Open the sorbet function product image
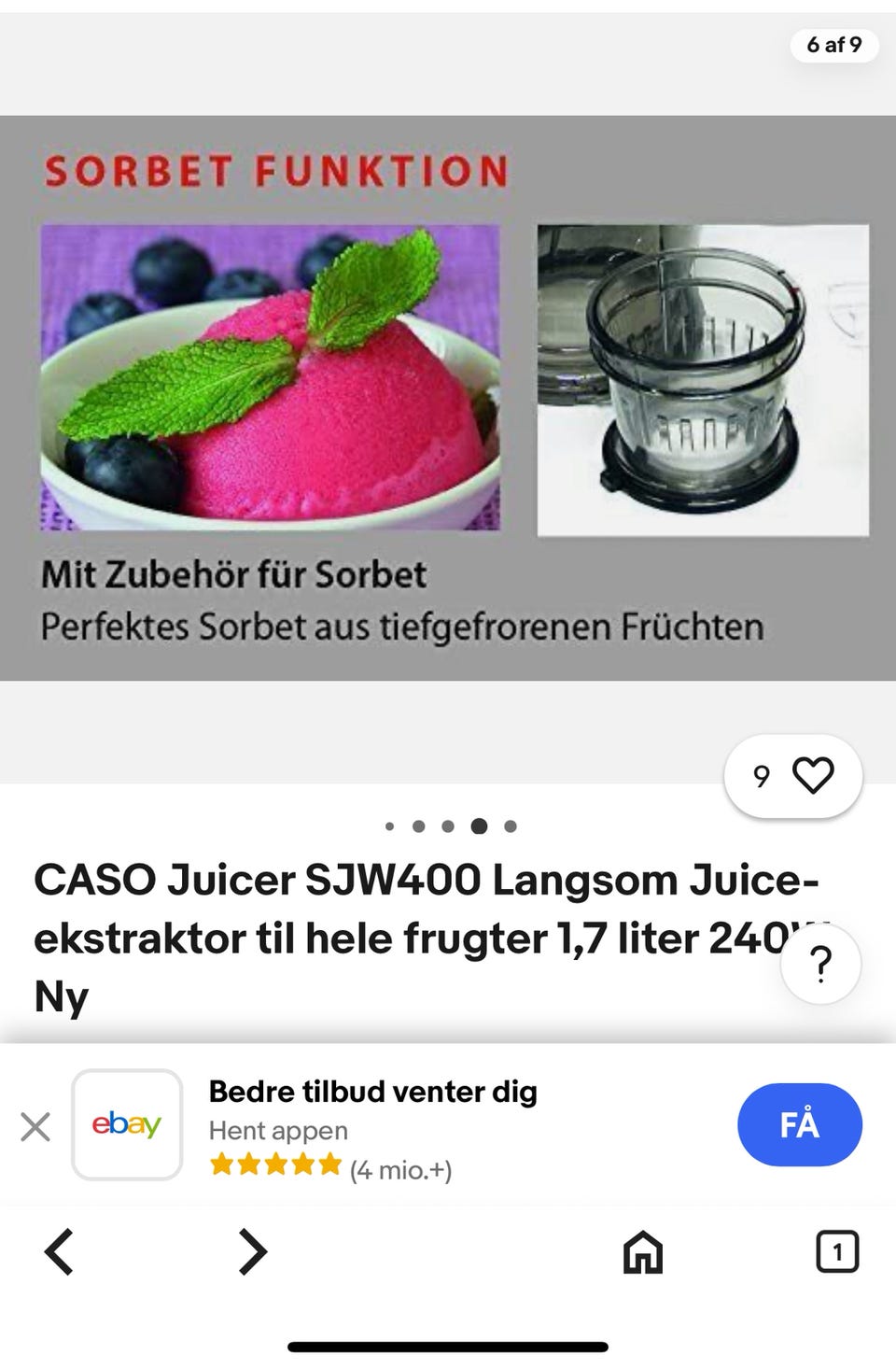Image resolution: width=896 pixels, height=1369 pixels. click(x=448, y=398)
